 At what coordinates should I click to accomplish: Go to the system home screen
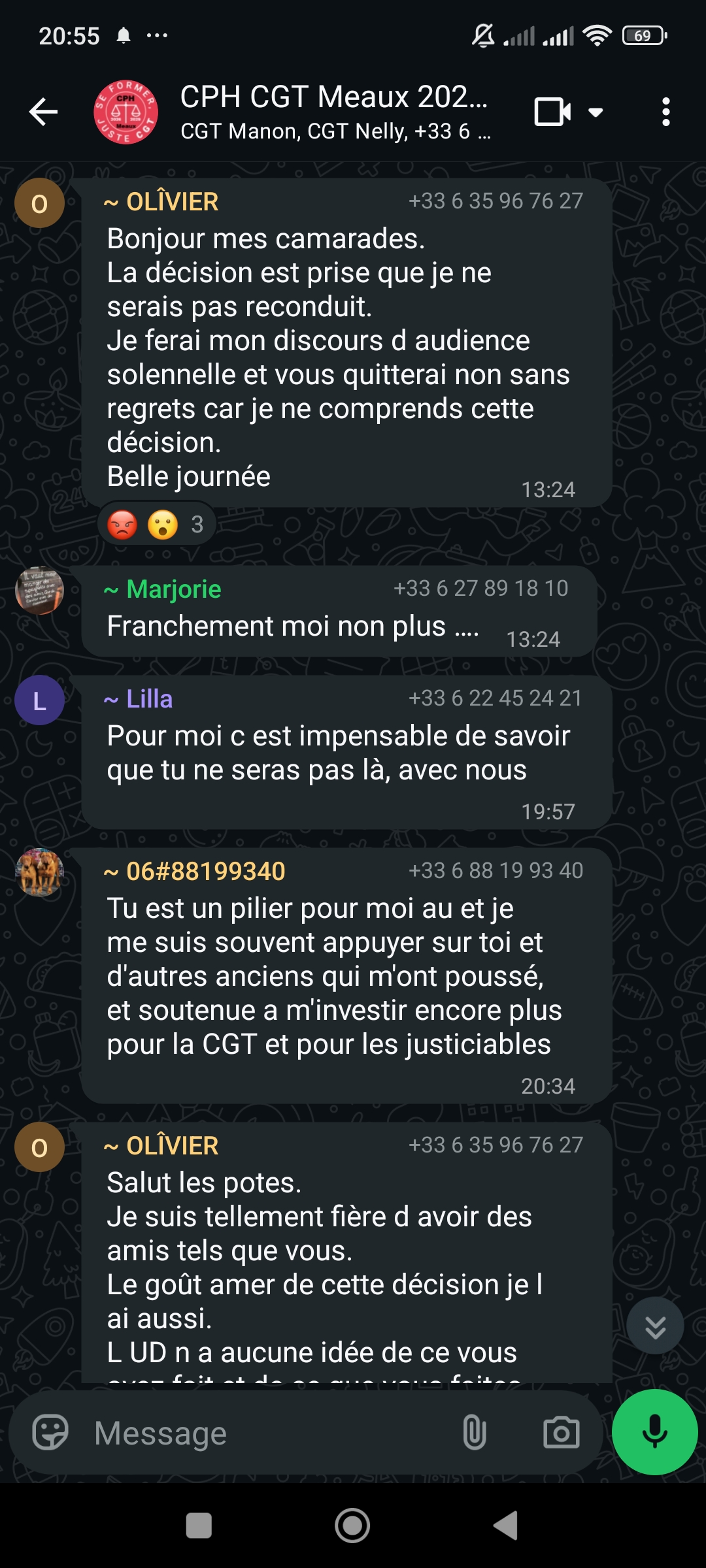[x=352, y=1526]
